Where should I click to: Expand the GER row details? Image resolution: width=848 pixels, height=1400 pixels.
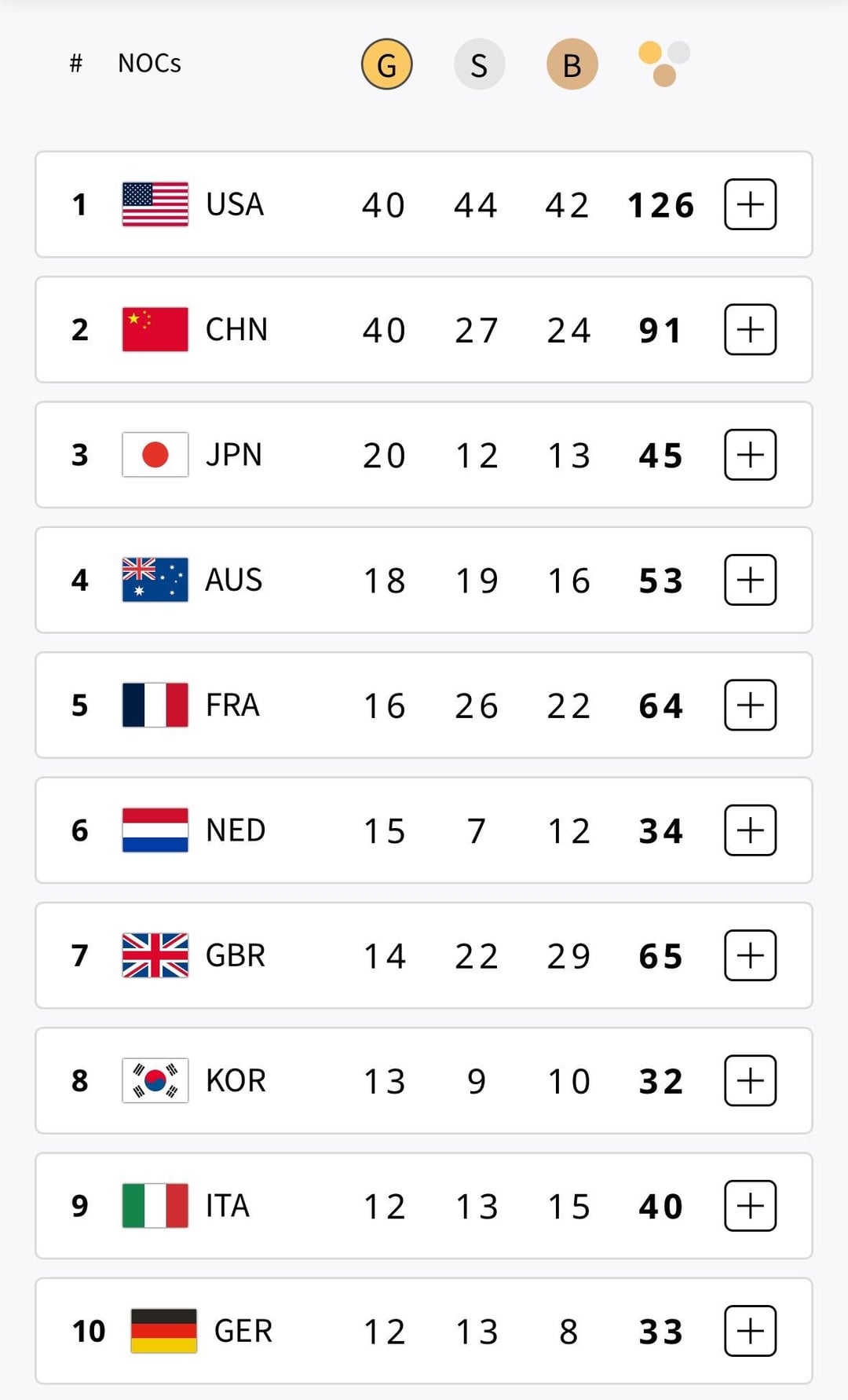[750, 1331]
